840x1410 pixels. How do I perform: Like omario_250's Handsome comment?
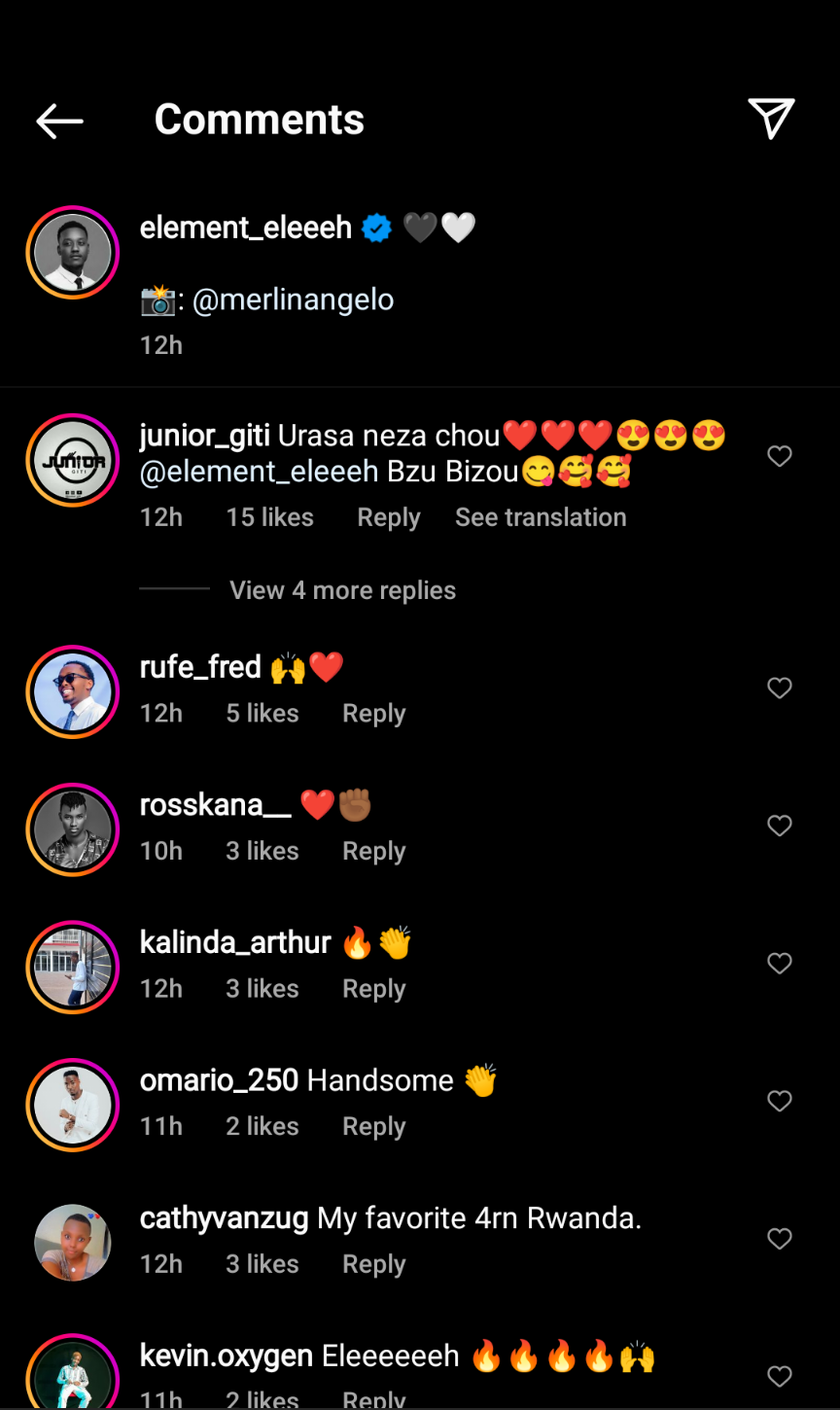point(780,1101)
